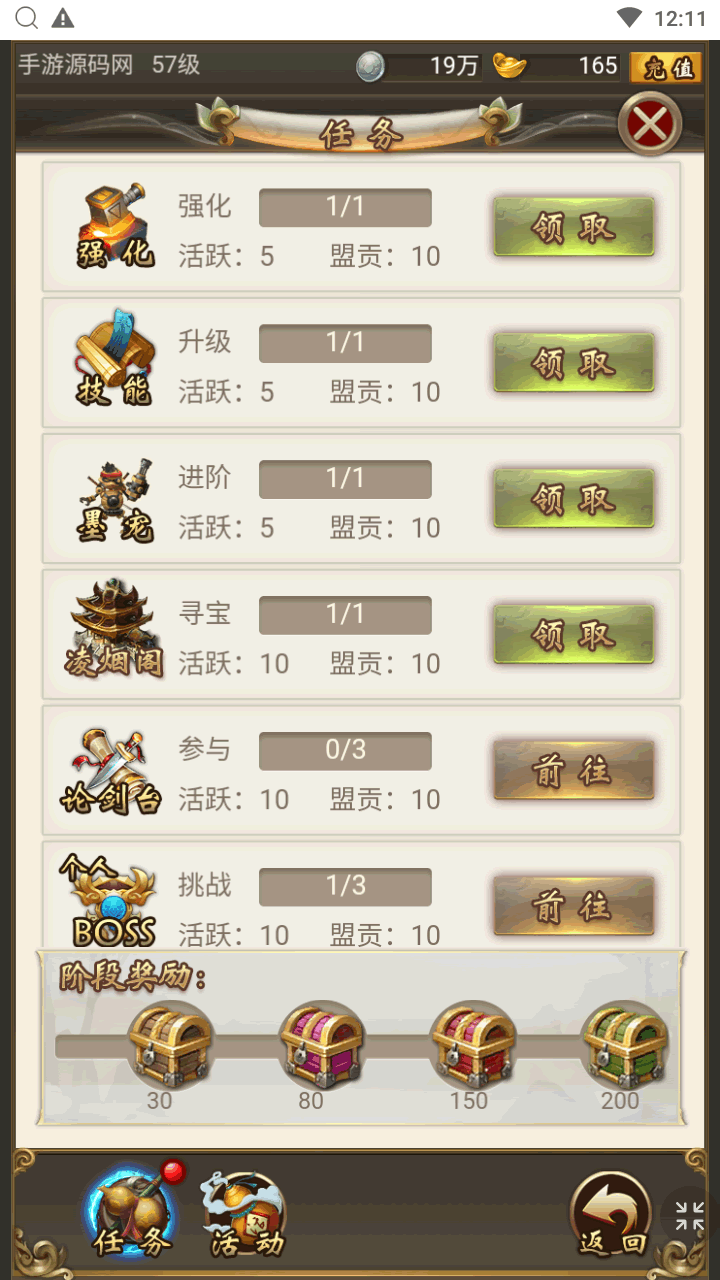Claim the 凌烟阁 寻宝 task reward
The image size is (720, 1280).
[573, 634]
